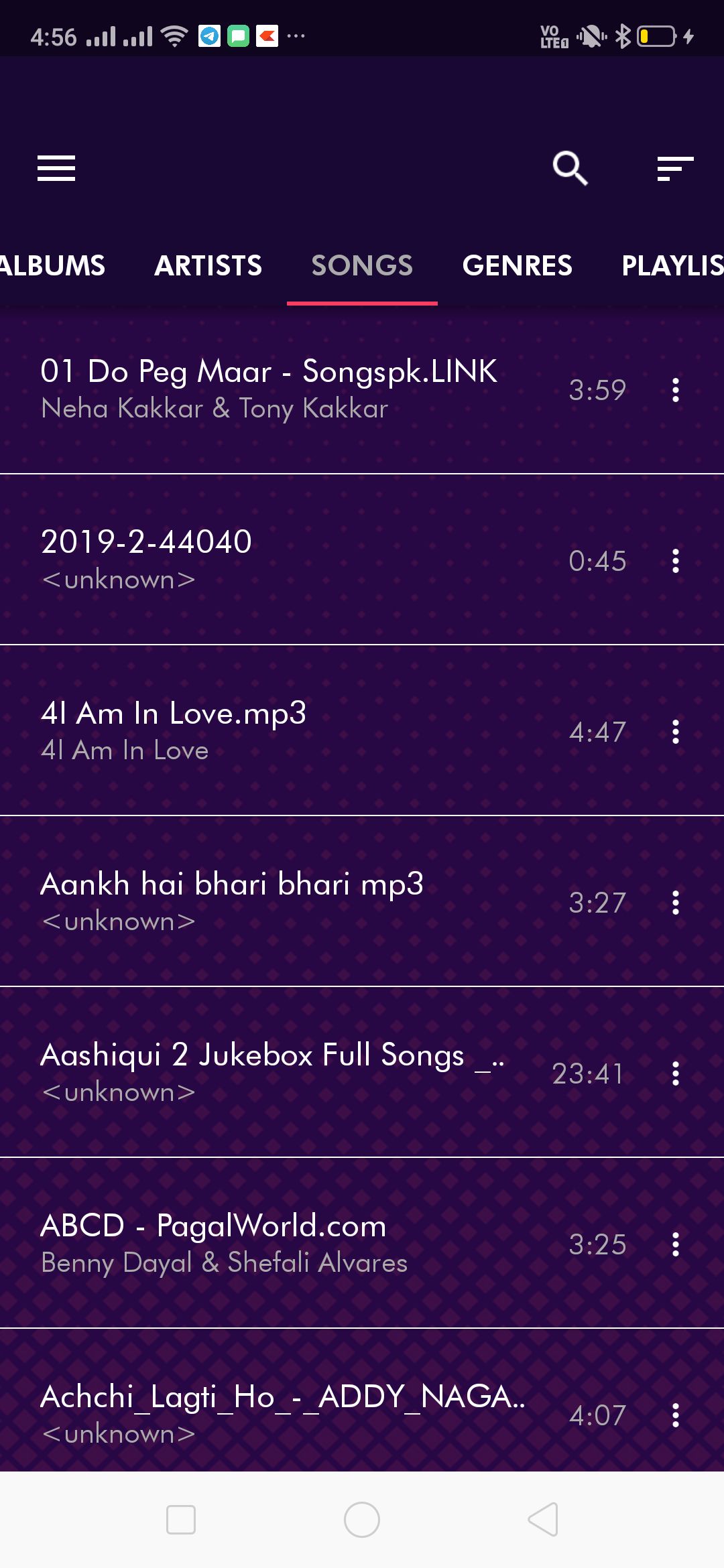Viewport: 724px width, 1568px height.
Task: Select the Songs tab
Action: (362, 266)
